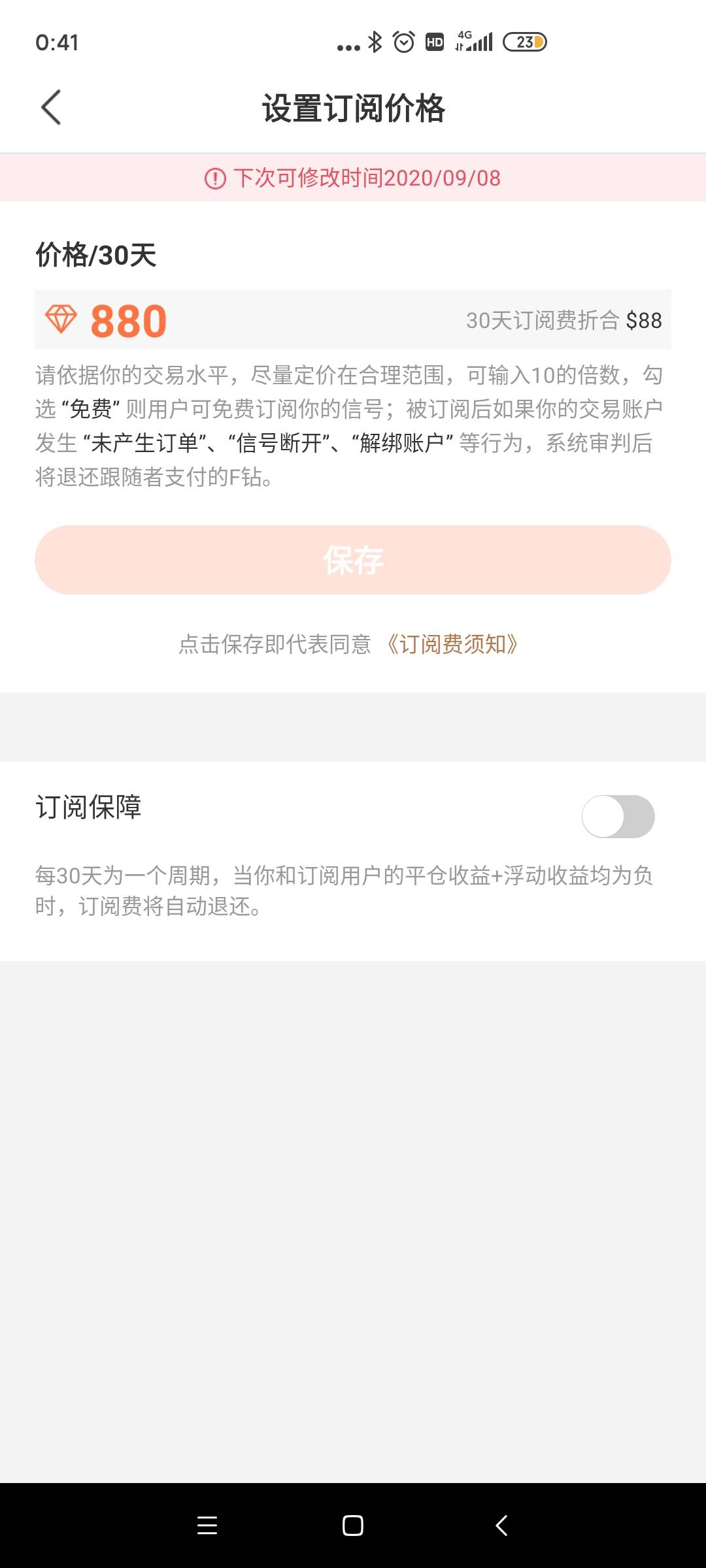
Task: Open the 《订阅费须知》 link
Action: pos(452,644)
